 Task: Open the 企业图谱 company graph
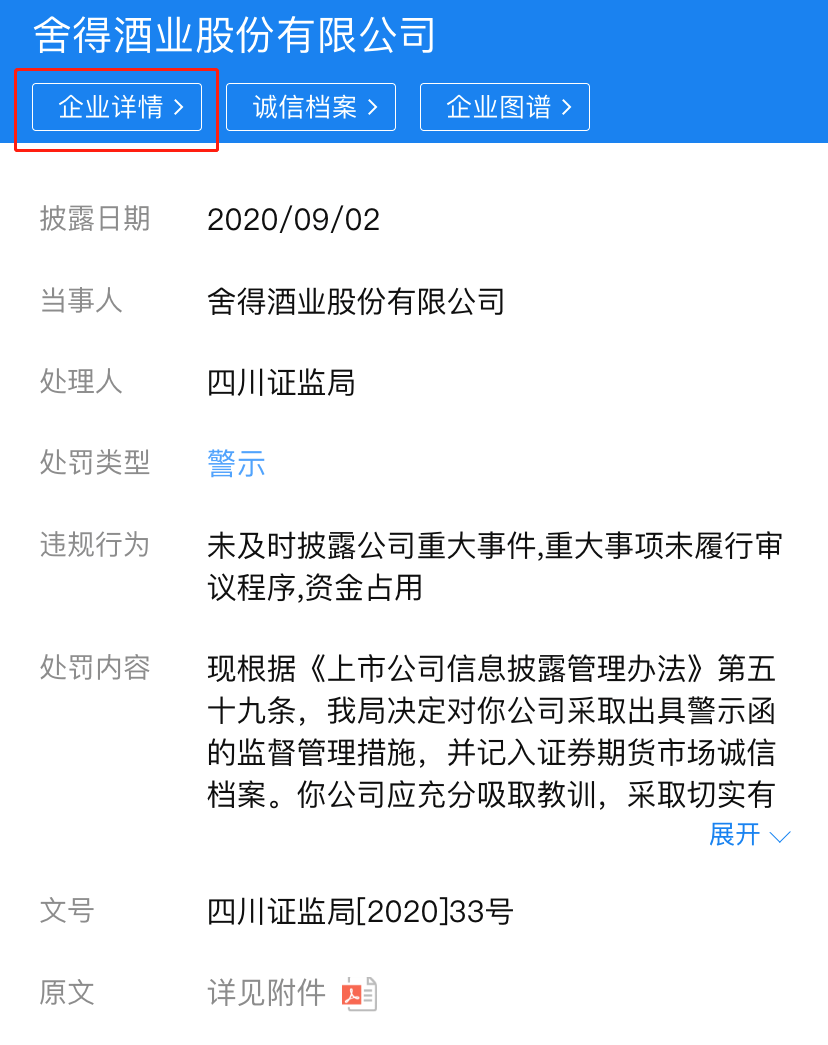[x=504, y=107]
